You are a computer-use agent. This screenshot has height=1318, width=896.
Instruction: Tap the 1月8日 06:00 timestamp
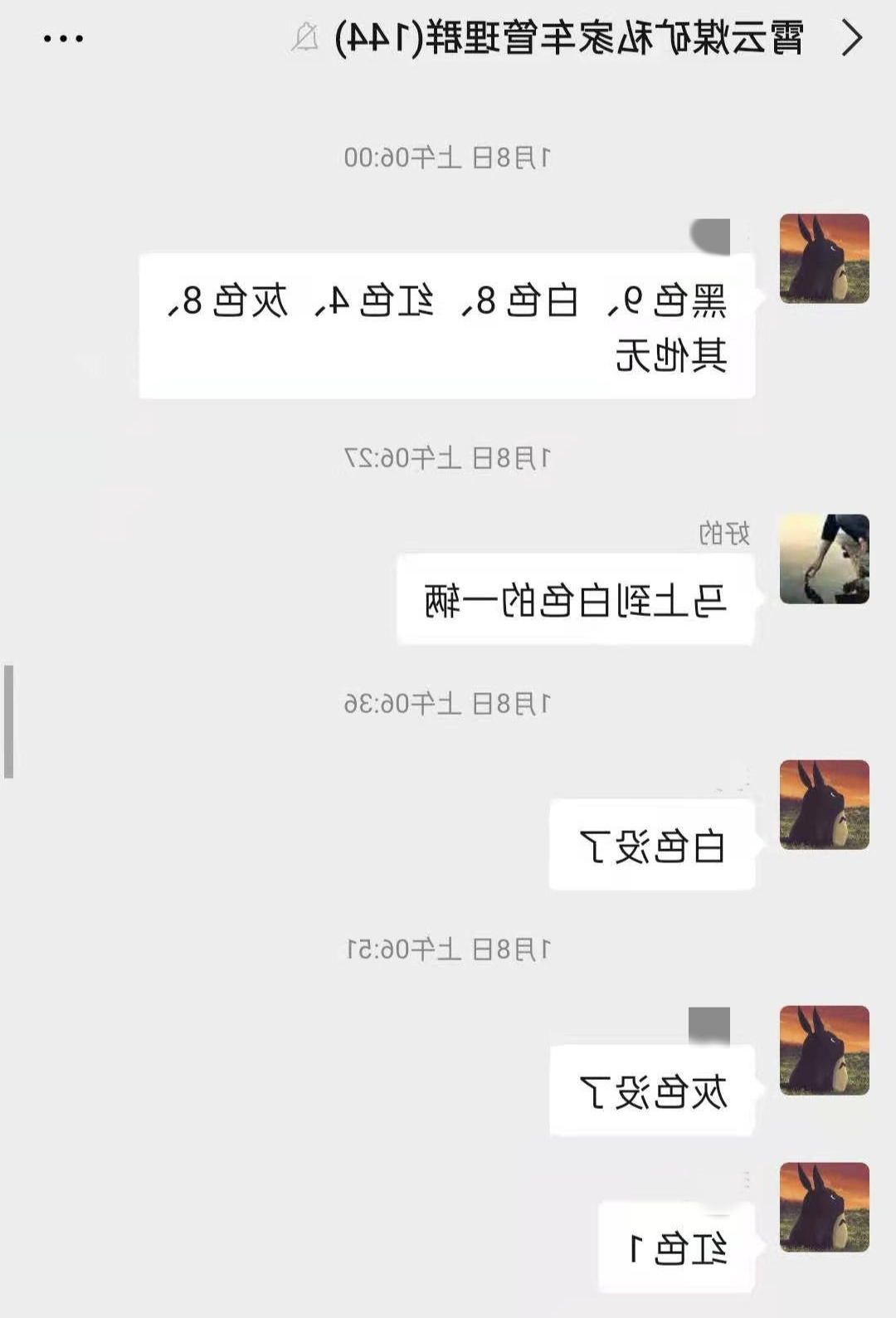[448, 154]
